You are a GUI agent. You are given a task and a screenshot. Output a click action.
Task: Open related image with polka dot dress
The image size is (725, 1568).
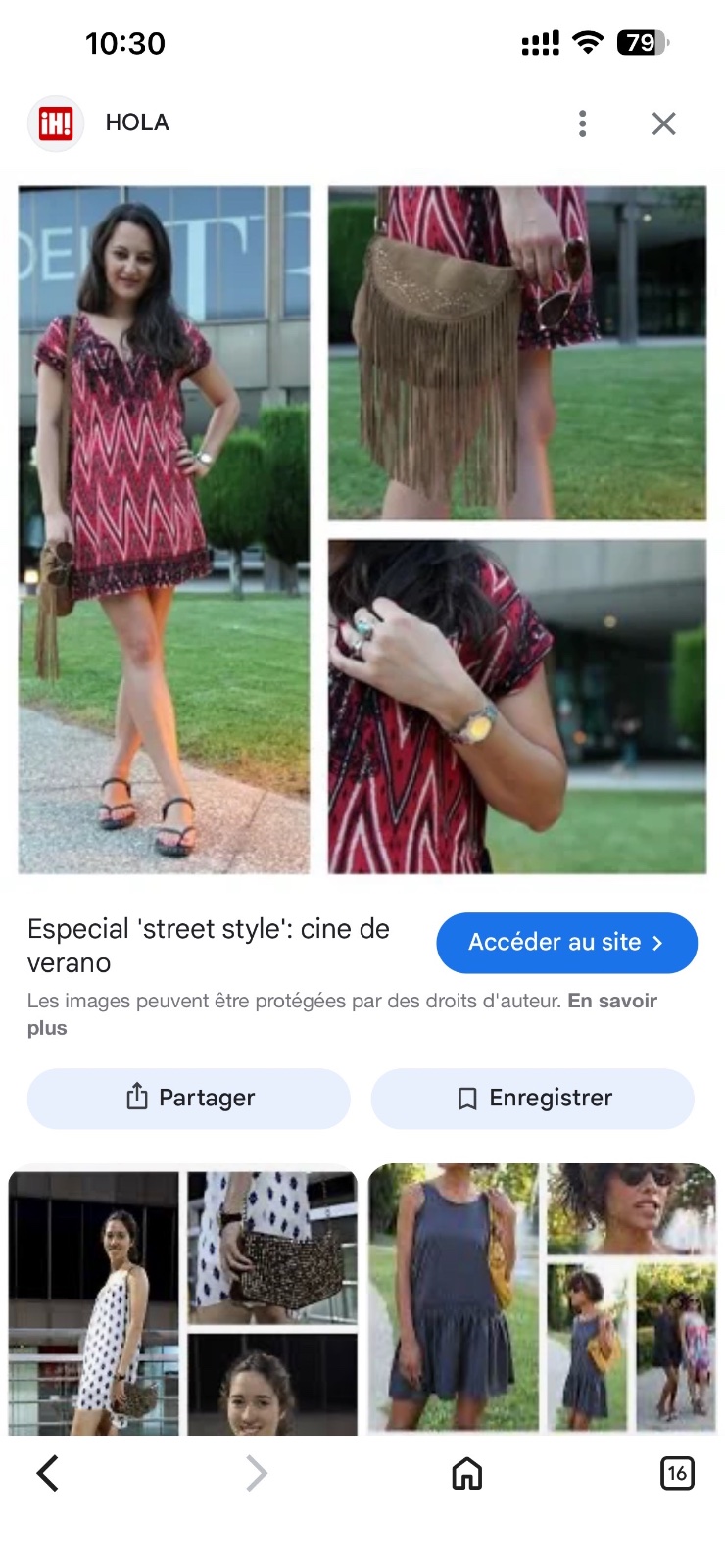point(182,1300)
